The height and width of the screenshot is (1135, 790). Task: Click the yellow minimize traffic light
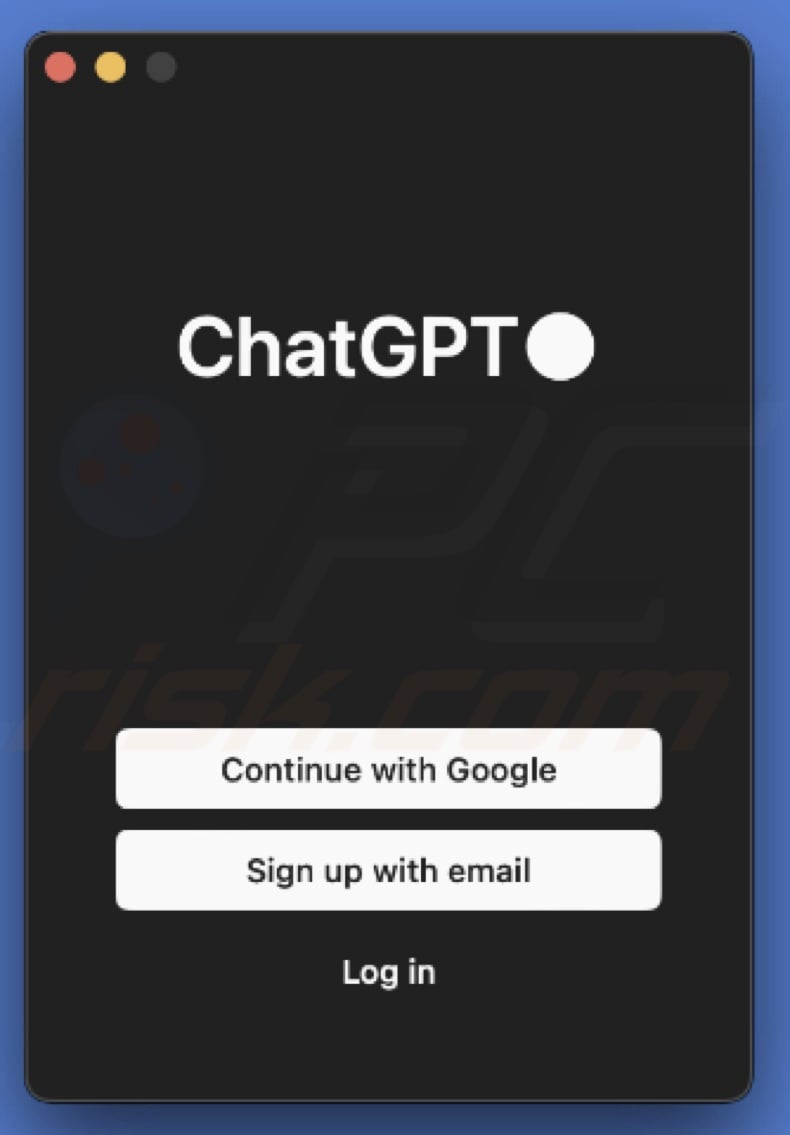click(x=112, y=67)
